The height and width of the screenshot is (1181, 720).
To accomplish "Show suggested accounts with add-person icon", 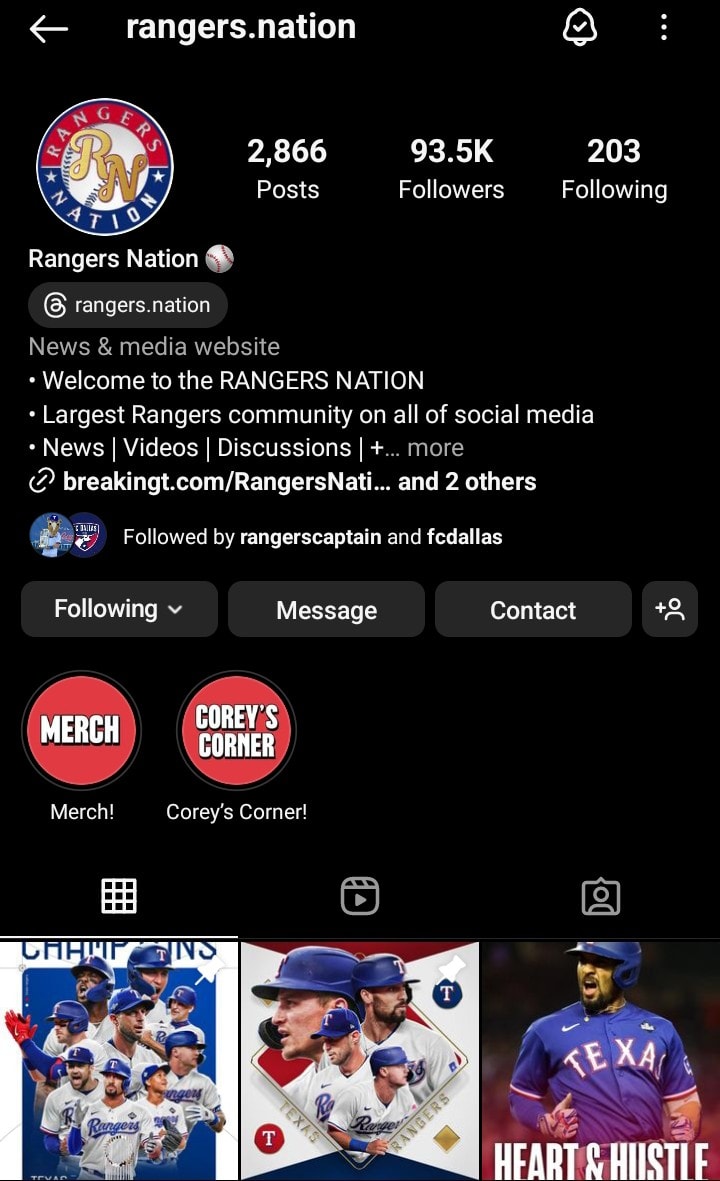I will coord(670,609).
